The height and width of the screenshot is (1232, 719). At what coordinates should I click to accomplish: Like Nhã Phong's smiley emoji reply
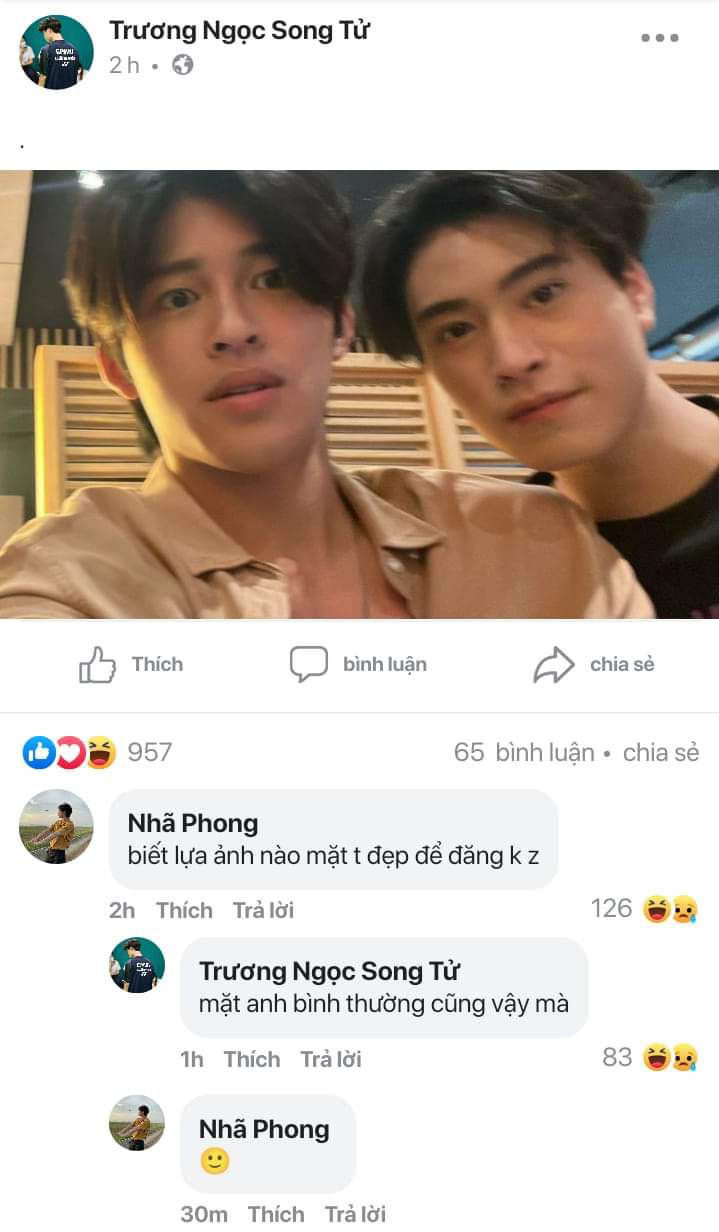[x=276, y=1214]
